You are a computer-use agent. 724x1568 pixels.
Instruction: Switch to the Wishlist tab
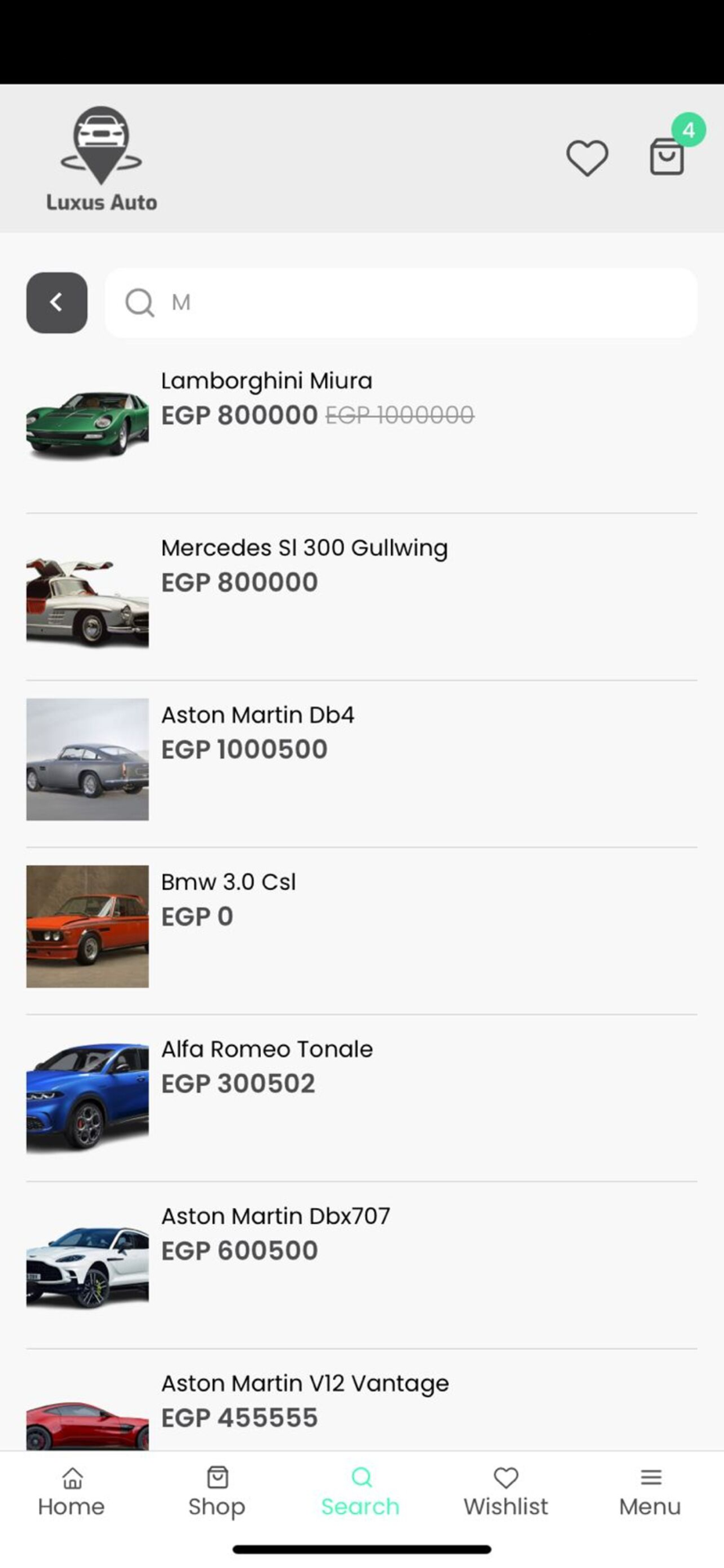coord(505,1492)
